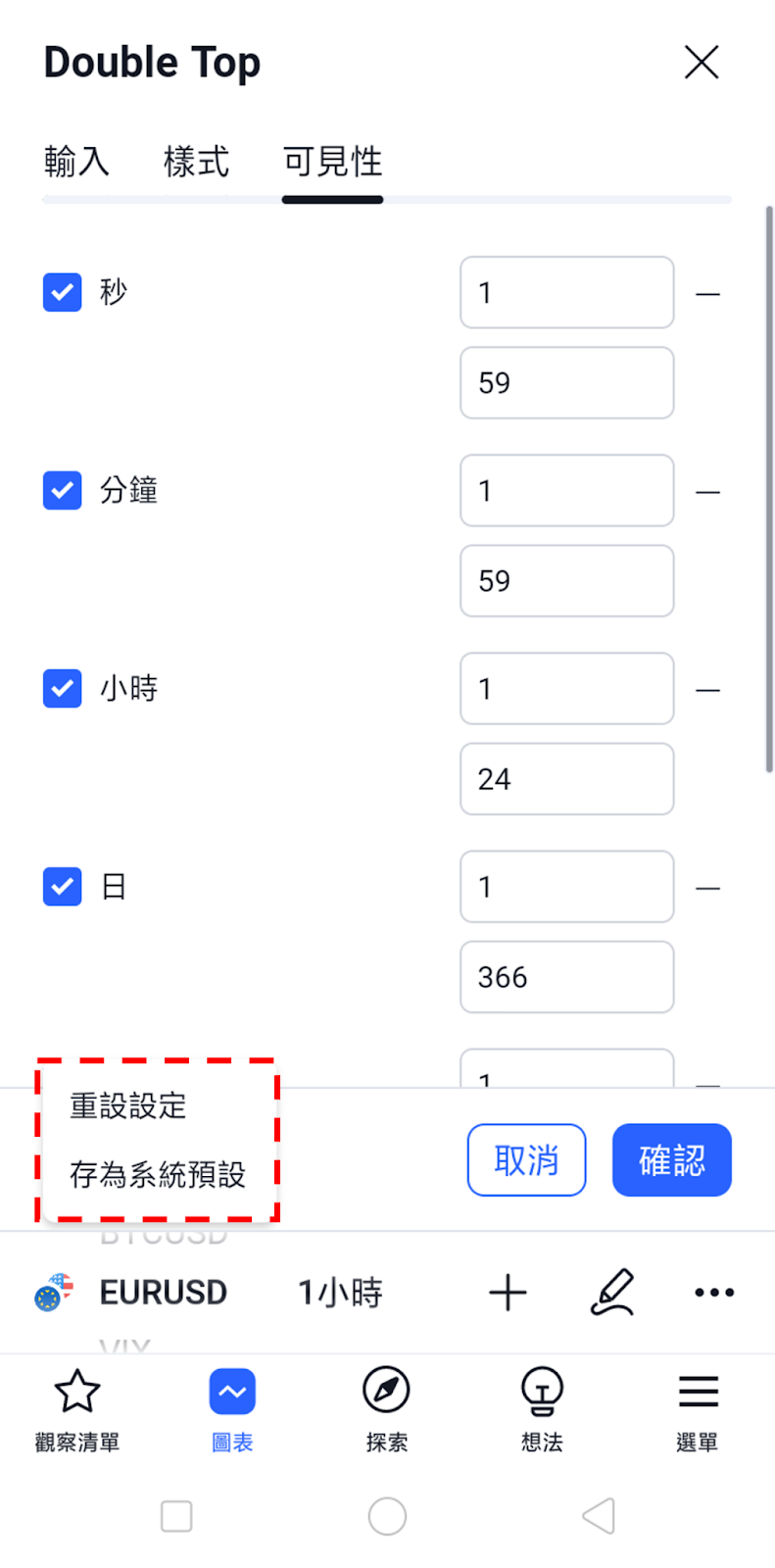The height and width of the screenshot is (1568, 775).
Task: Close the Double Top dialog
Action: coord(702,62)
